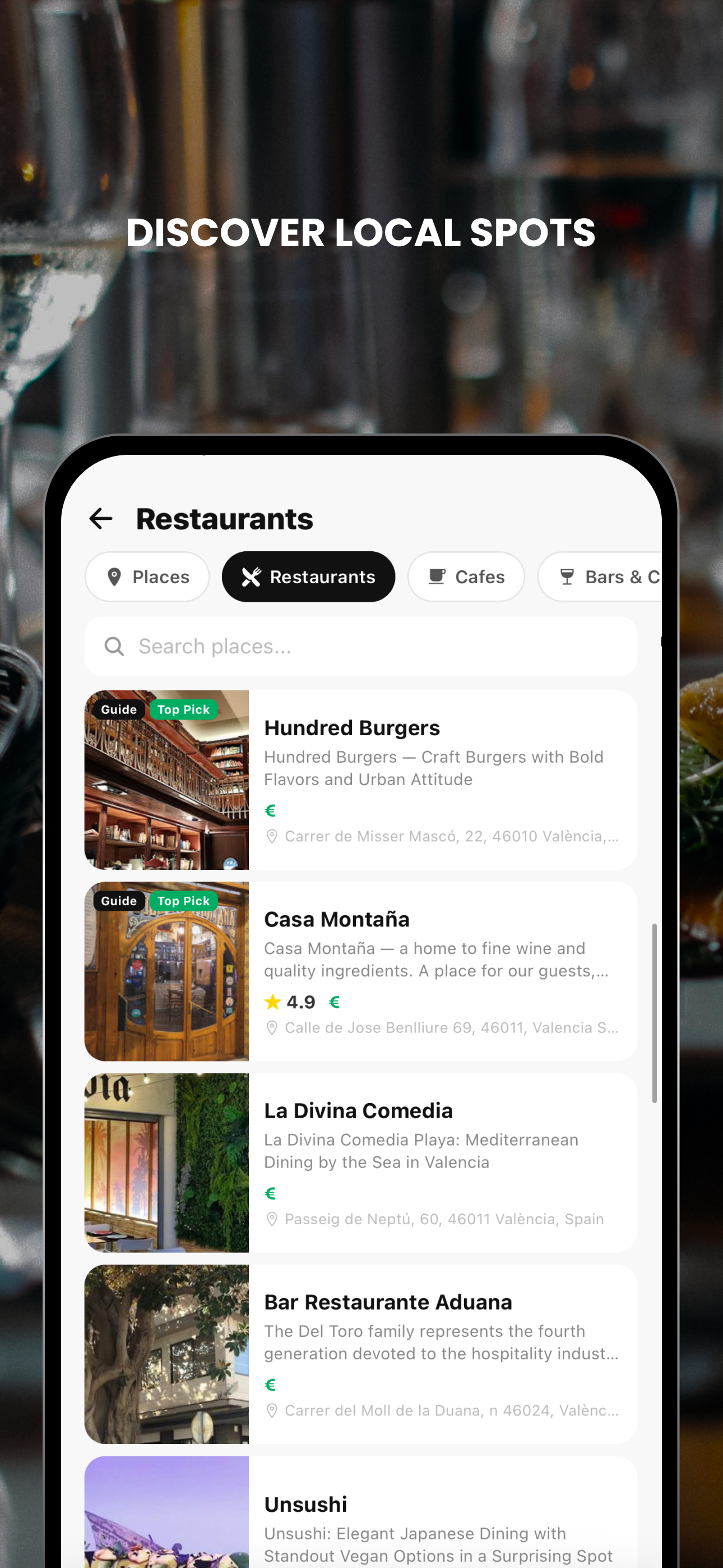Tap the cocktail glass icon on Bars chip

click(x=567, y=577)
